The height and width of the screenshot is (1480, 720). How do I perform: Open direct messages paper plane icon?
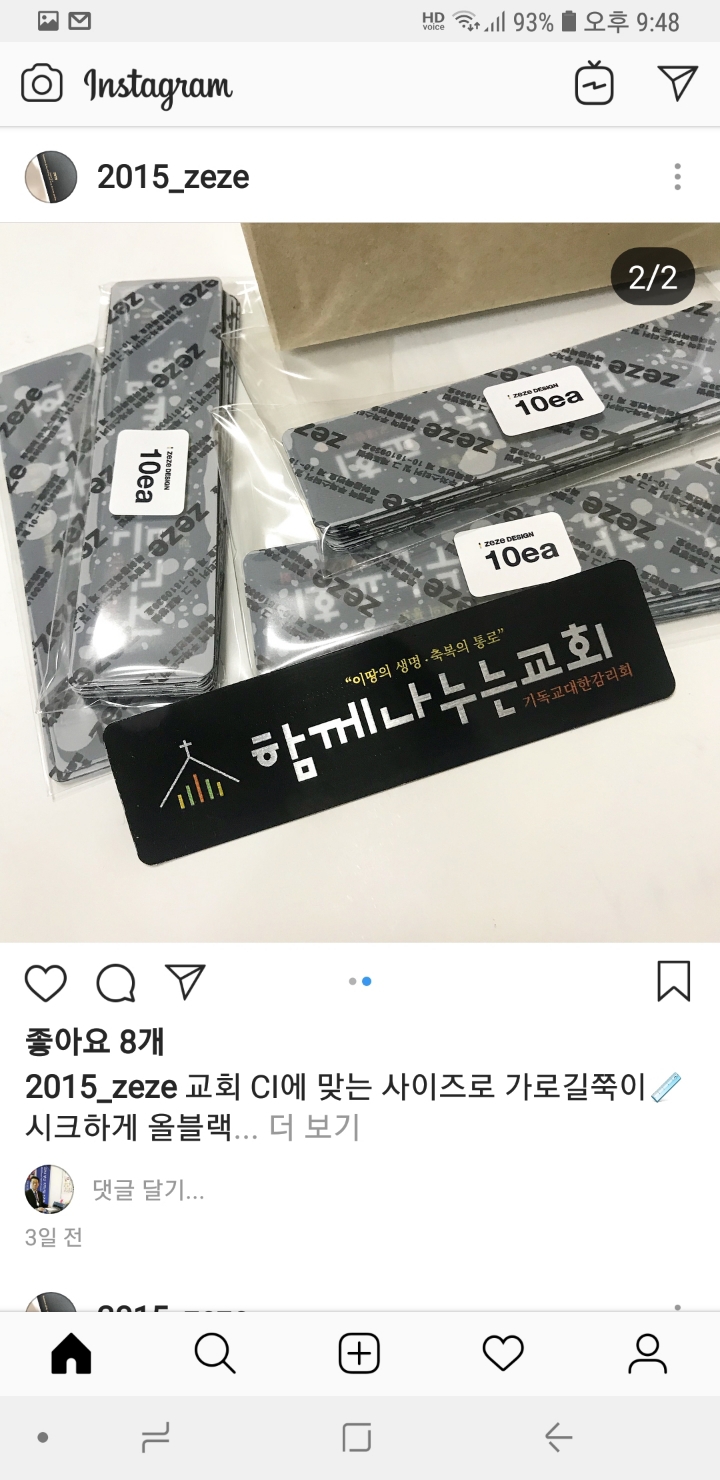pyautogui.click(x=677, y=83)
